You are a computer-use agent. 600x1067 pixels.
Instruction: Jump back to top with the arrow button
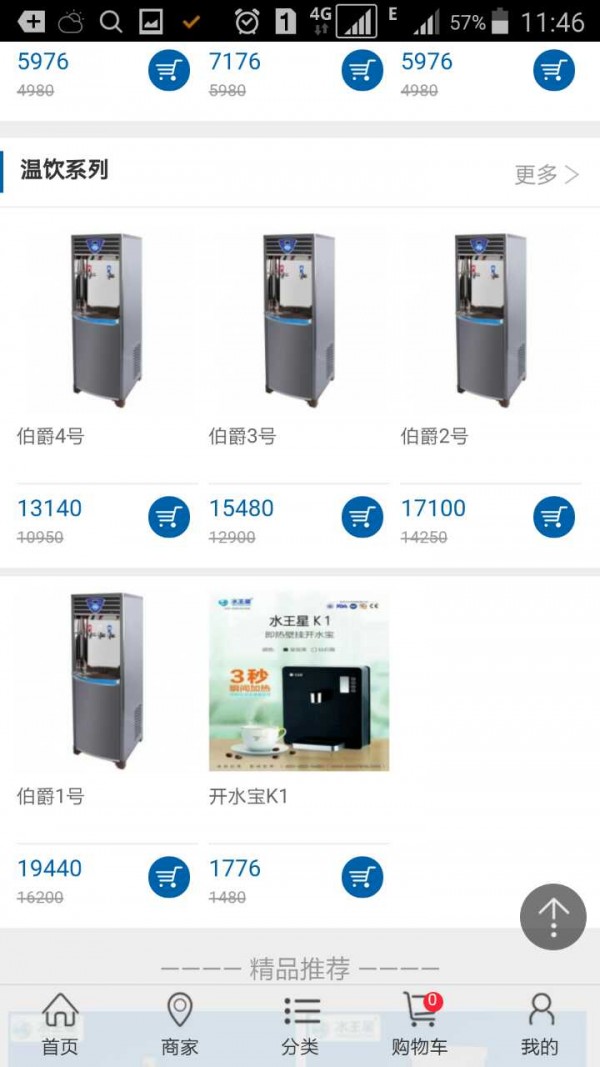point(553,916)
